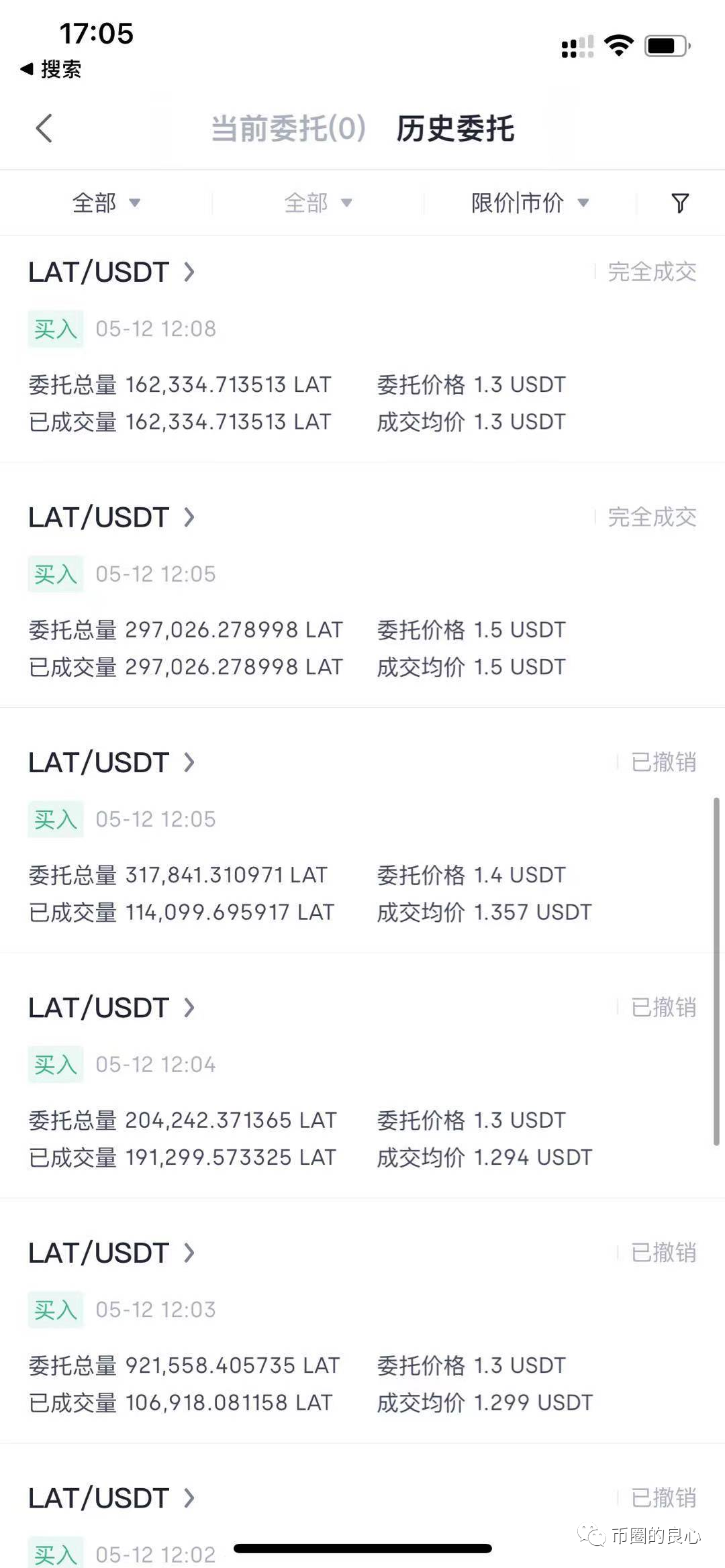Image resolution: width=725 pixels, height=1568 pixels.
Task: Expand the bottom 12:02 LAT/USDT entry
Action: (190, 1498)
